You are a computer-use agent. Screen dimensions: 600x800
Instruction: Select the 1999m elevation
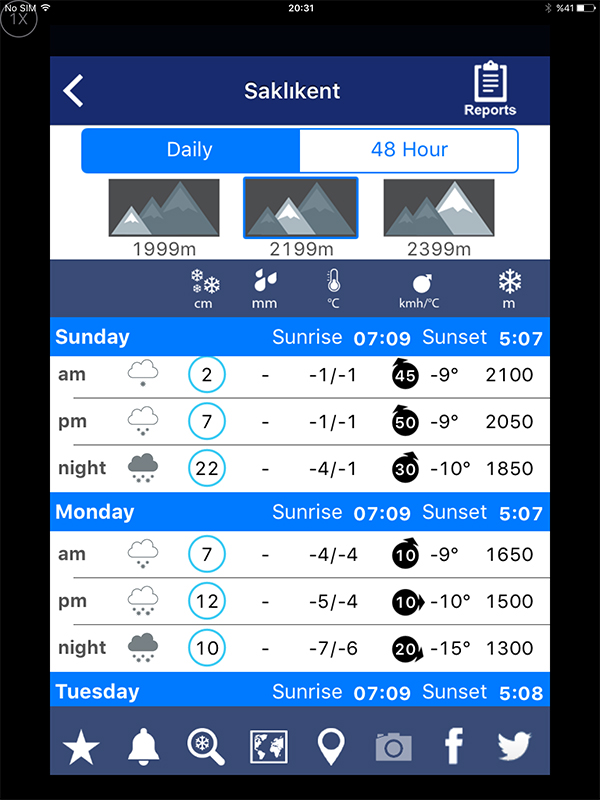(164, 216)
